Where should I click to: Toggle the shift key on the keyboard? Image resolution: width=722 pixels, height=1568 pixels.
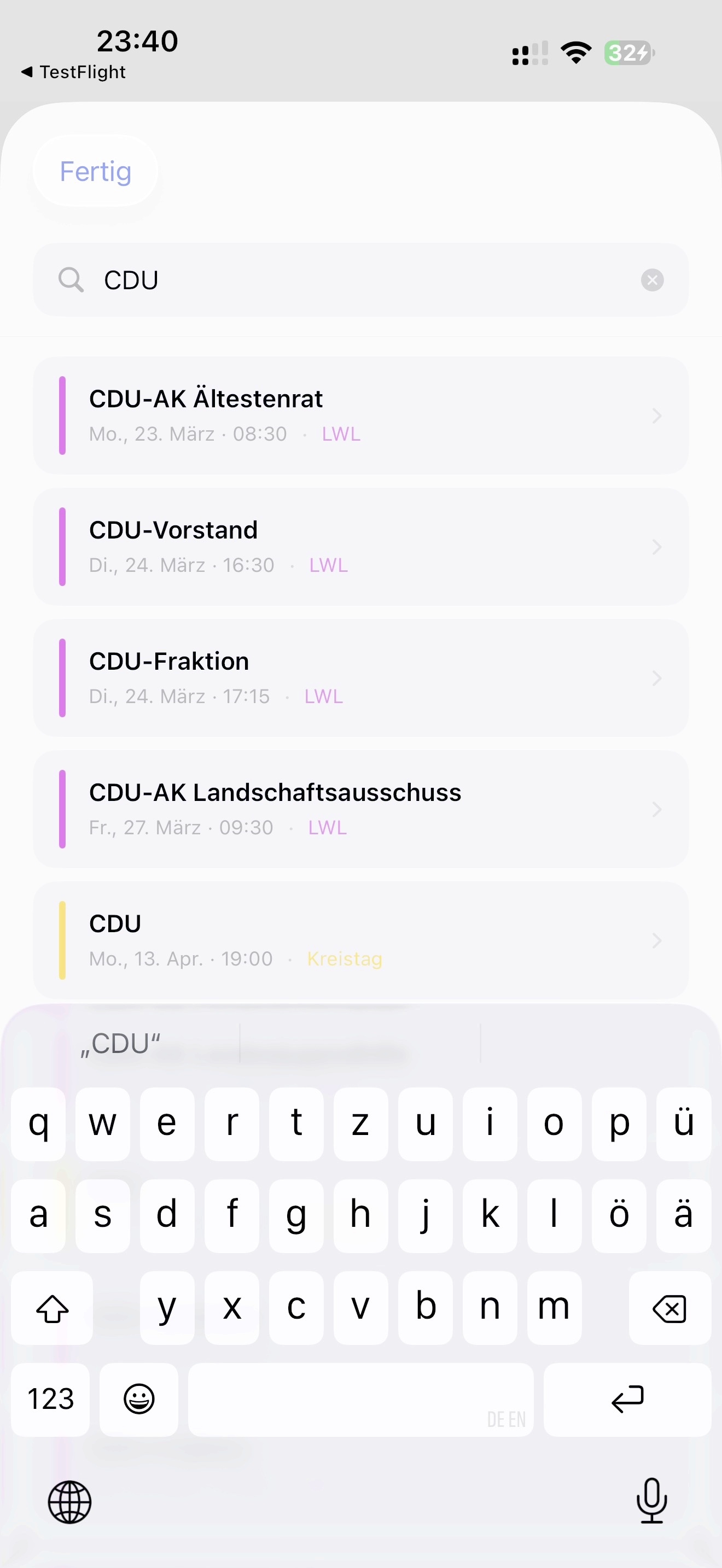[x=52, y=1307]
